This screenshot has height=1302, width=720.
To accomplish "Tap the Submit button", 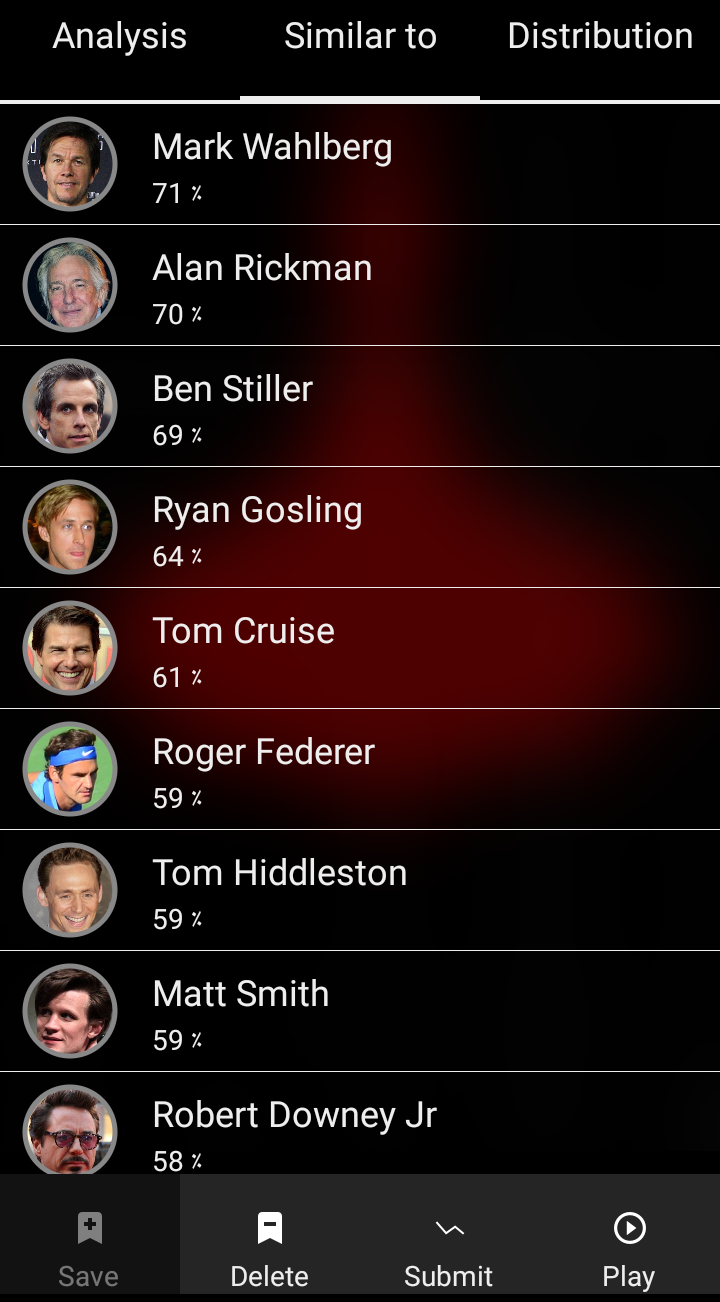I will click(x=450, y=1248).
